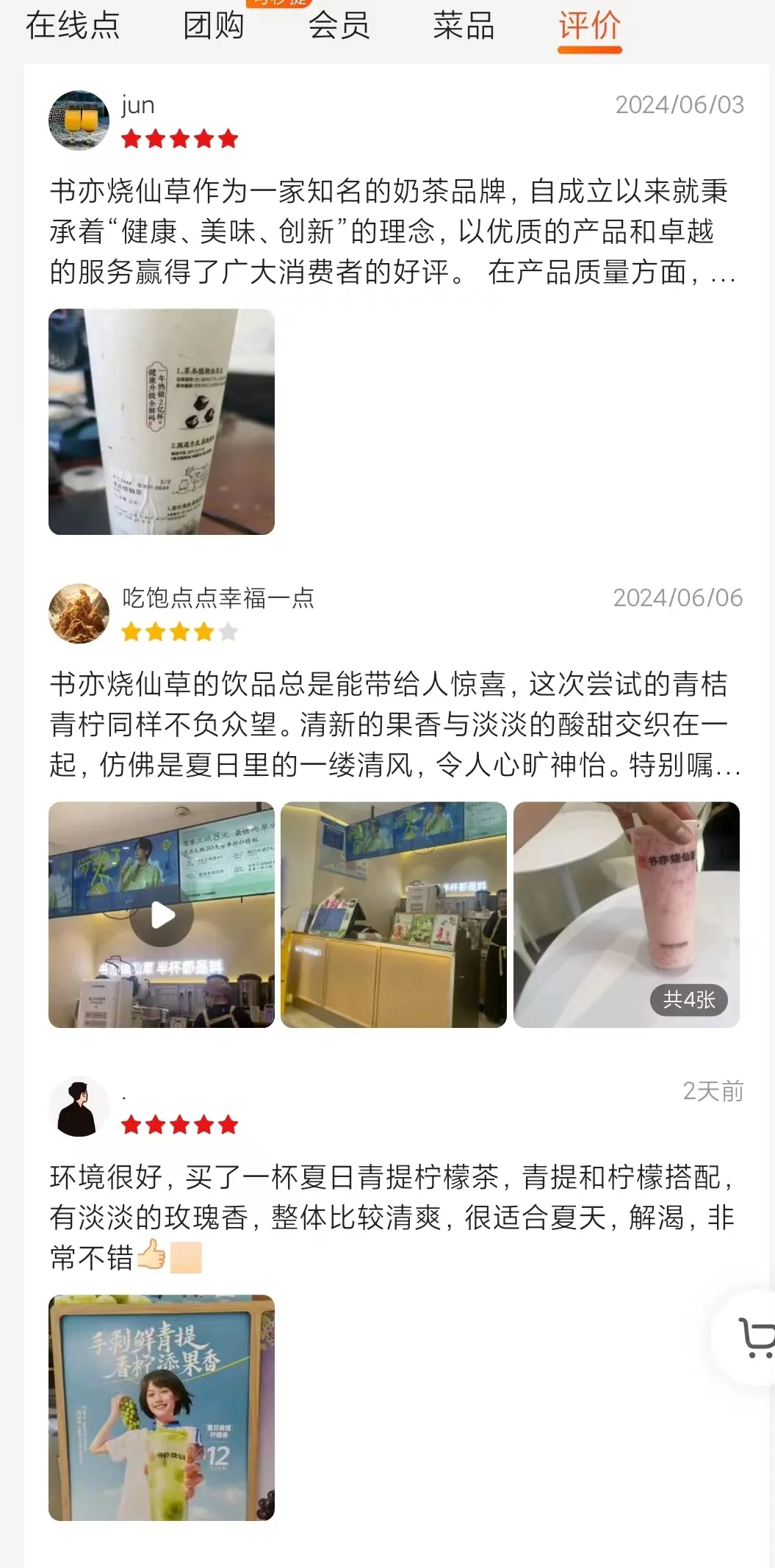This screenshot has height=1568, width=775.
Task: View the 手剥鲜青提 poster photo
Action: pyautogui.click(x=162, y=1408)
